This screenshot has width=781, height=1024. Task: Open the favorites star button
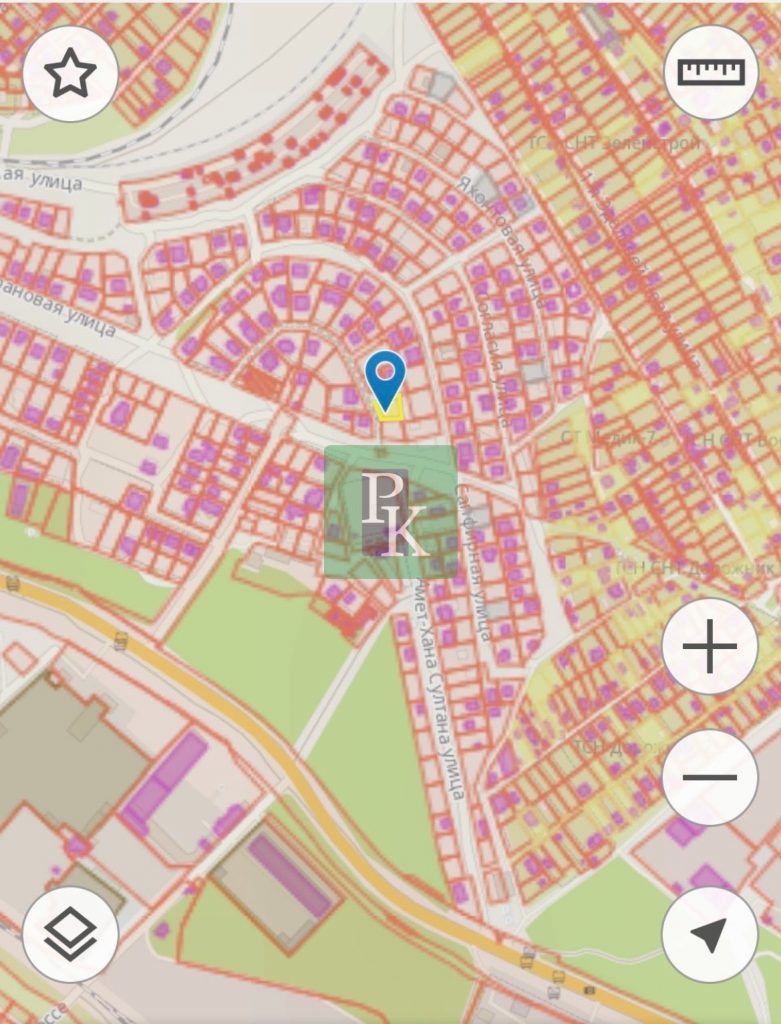tap(70, 74)
